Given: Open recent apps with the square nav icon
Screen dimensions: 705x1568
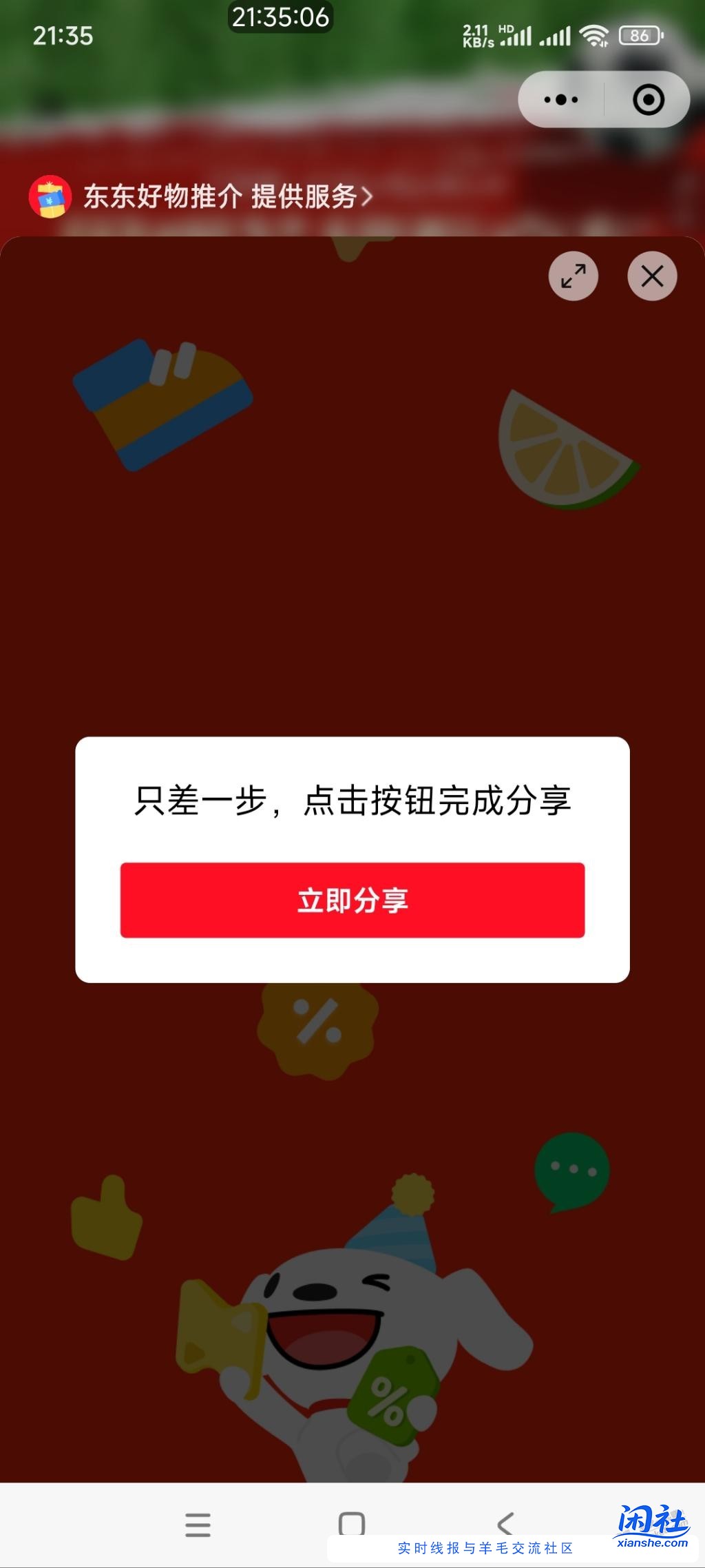Looking at the screenshot, I should (352, 1523).
